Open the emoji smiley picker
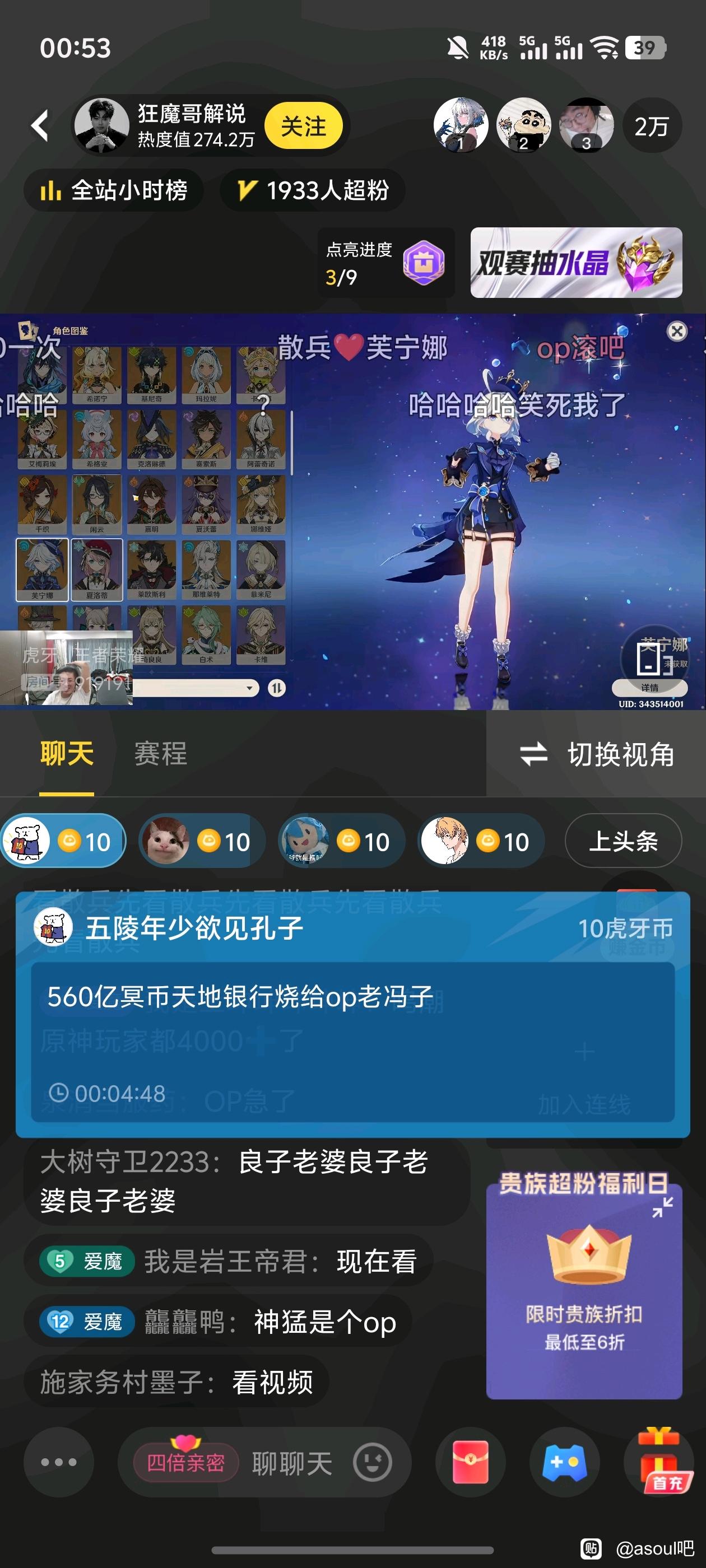 pyautogui.click(x=372, y=1463)
